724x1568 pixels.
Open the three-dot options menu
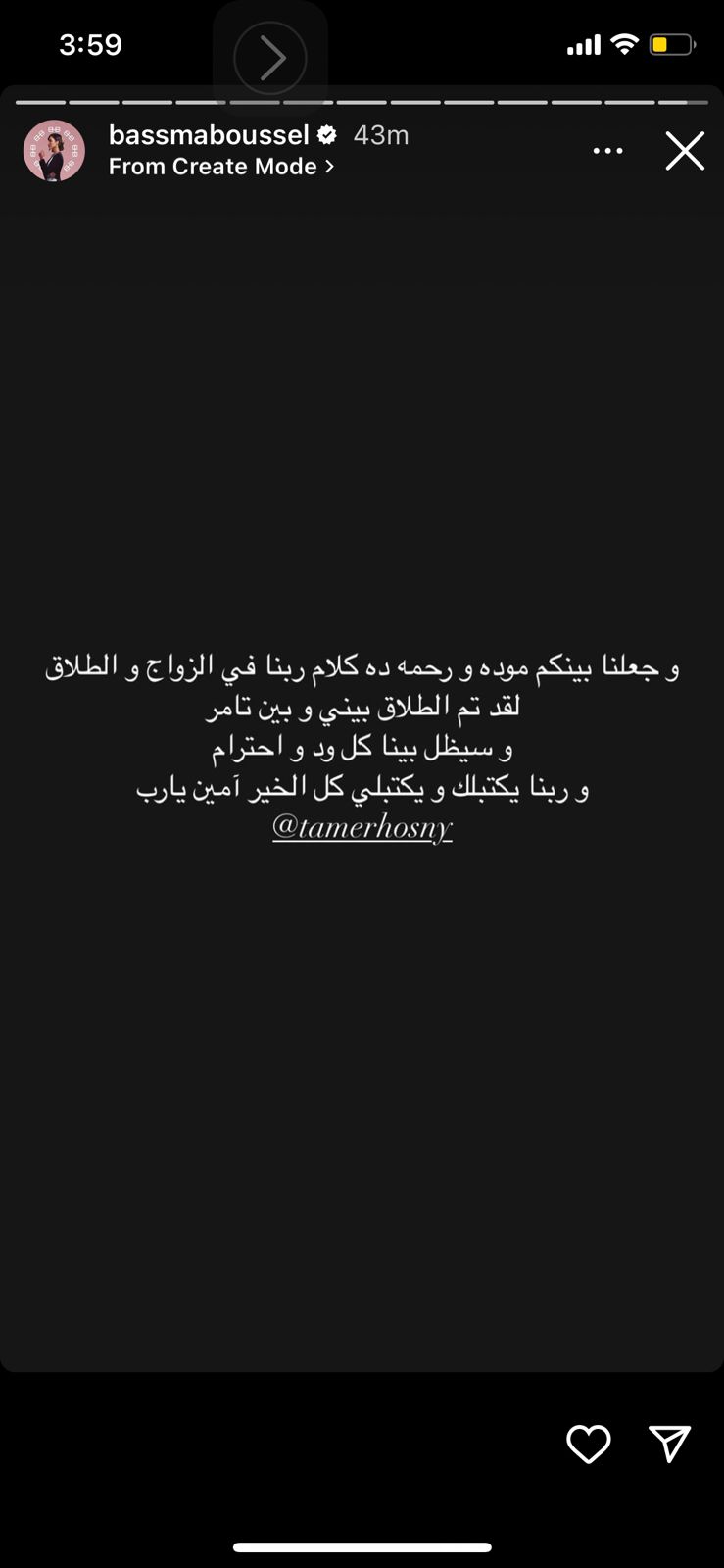tap(607, 151)
